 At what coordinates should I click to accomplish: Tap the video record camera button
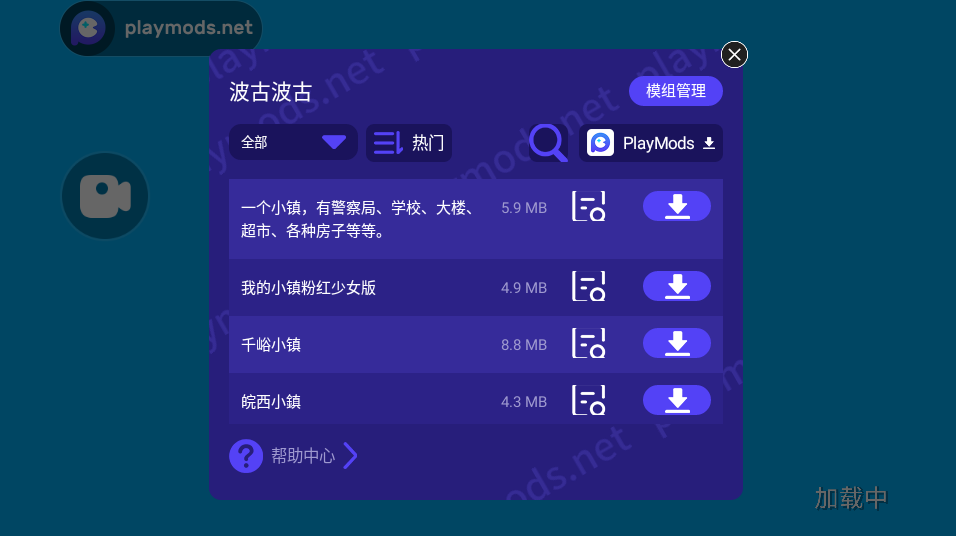[105, 196]
